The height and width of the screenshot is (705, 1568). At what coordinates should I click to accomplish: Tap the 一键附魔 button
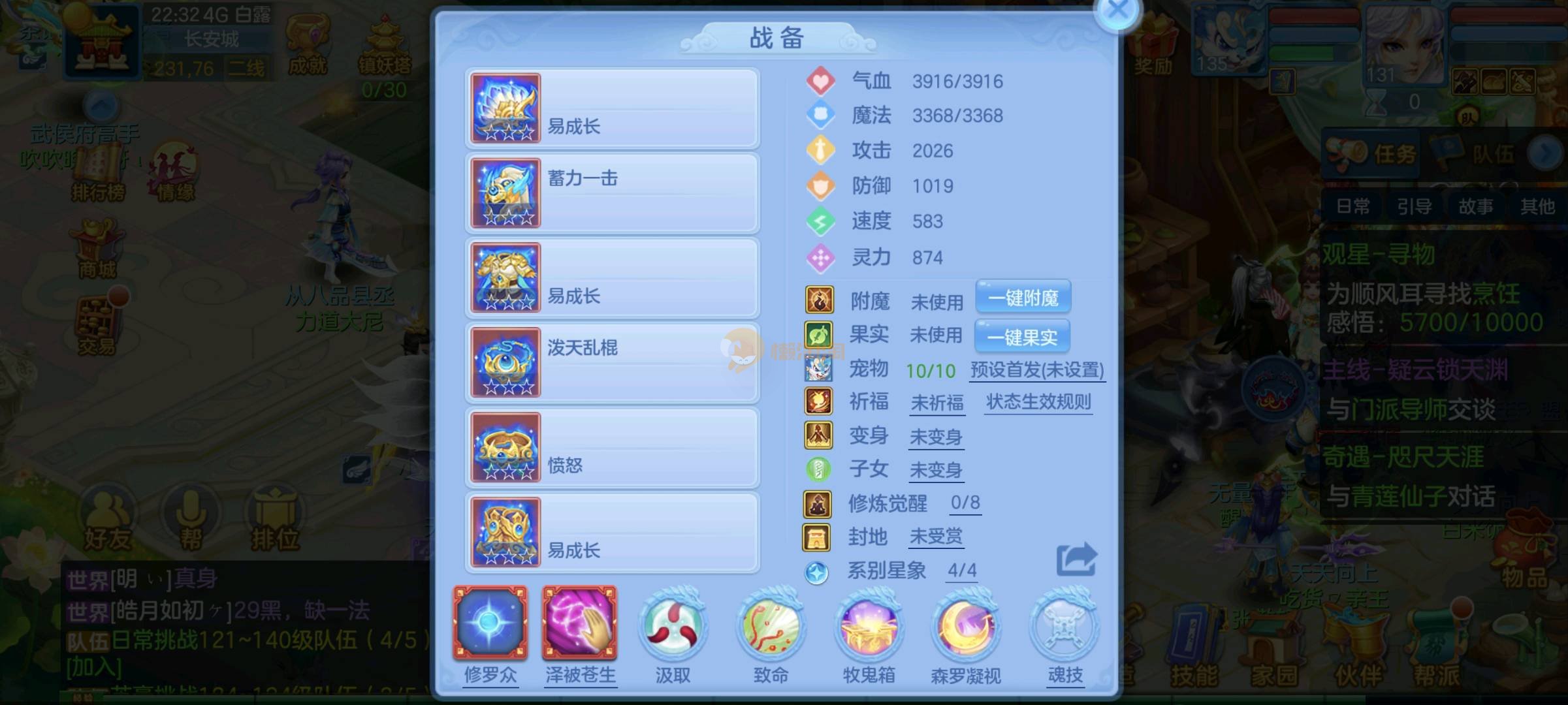pyautogui.click(x=1023, y=298)
